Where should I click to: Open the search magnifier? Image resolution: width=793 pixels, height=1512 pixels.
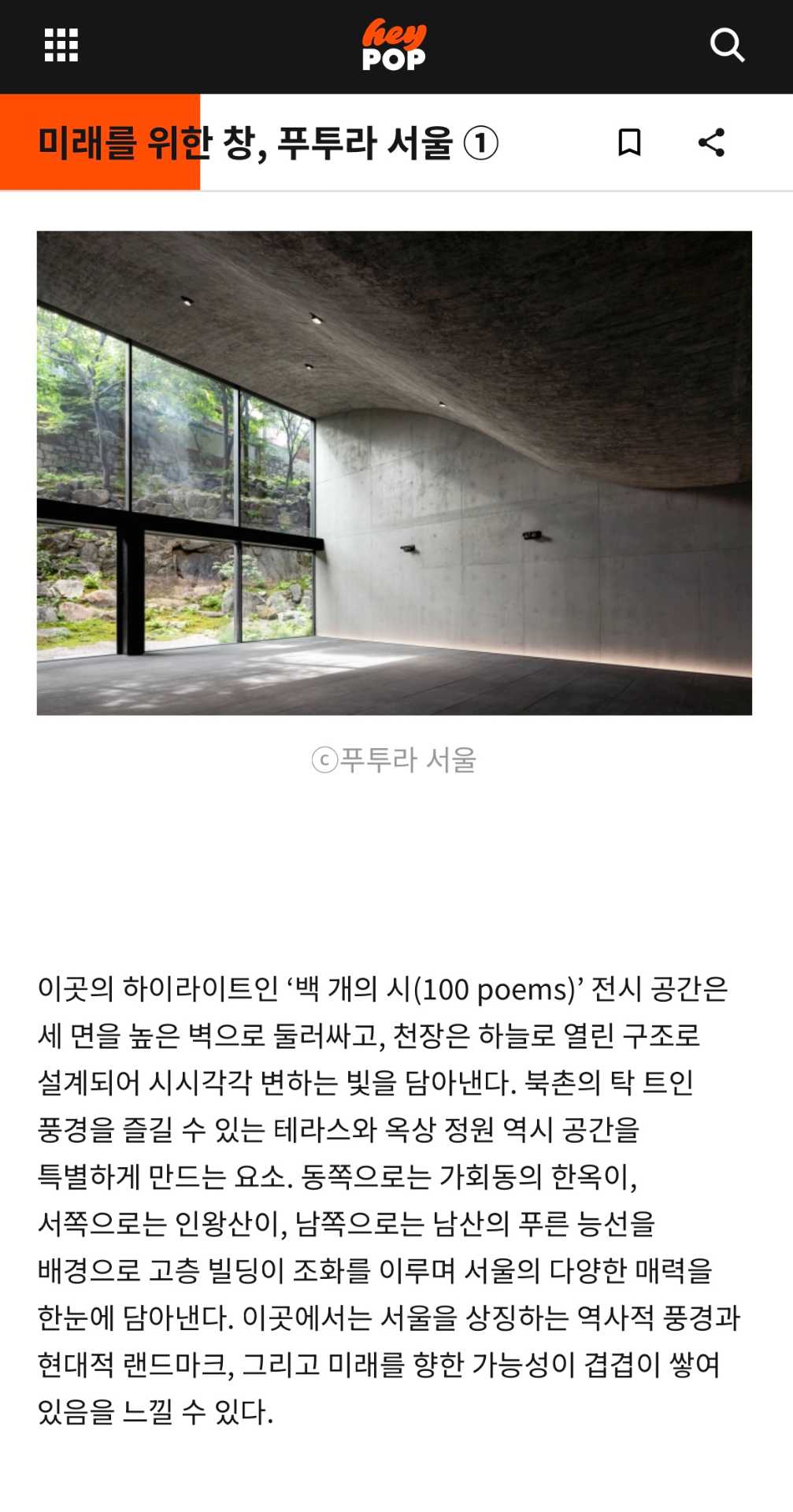(x=726, y=45)
